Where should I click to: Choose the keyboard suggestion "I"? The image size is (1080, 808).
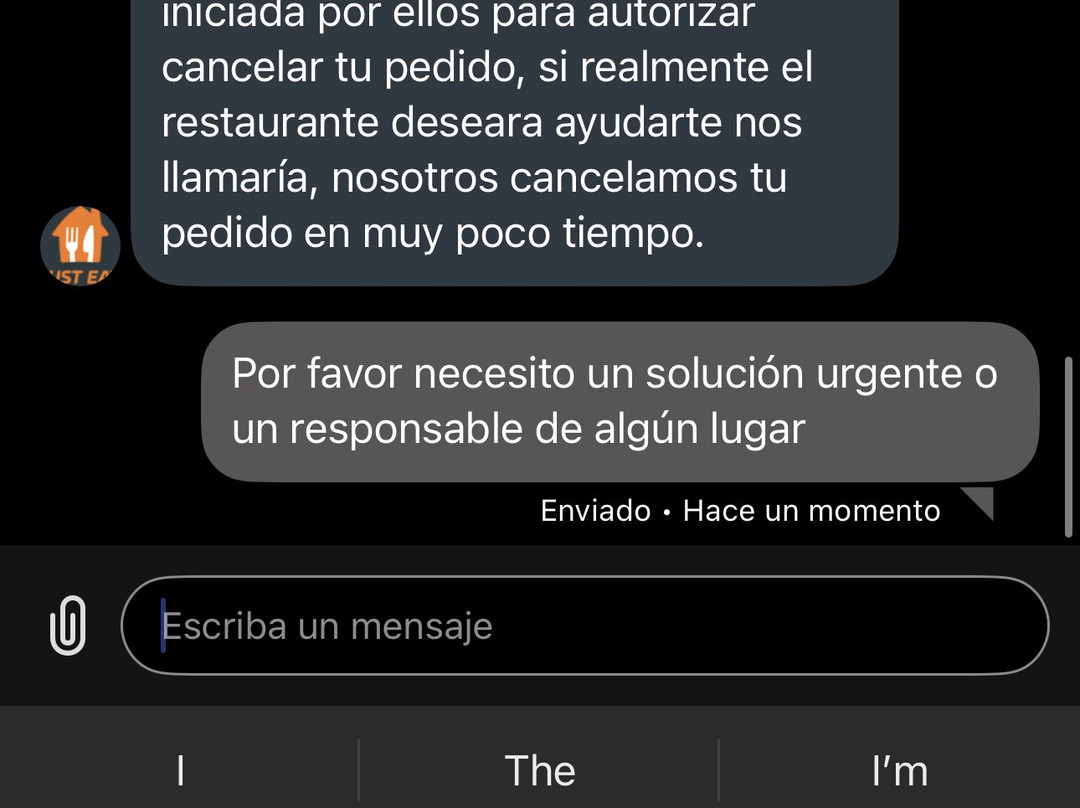pos(180,770)
